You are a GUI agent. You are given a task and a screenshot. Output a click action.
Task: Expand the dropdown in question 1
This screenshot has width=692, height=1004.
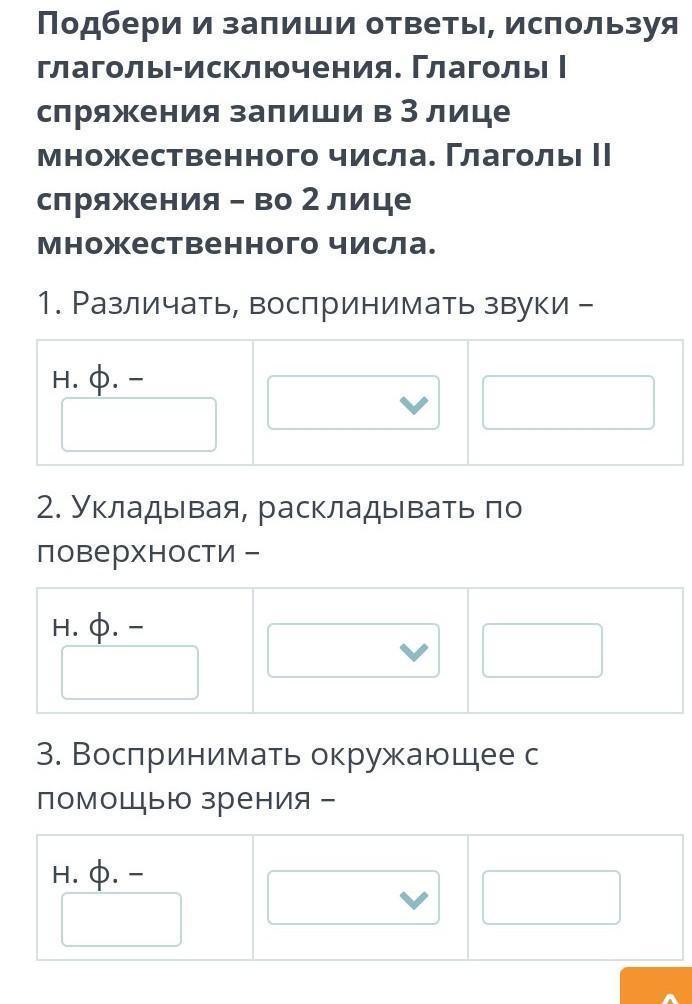[x=353, y=403]
